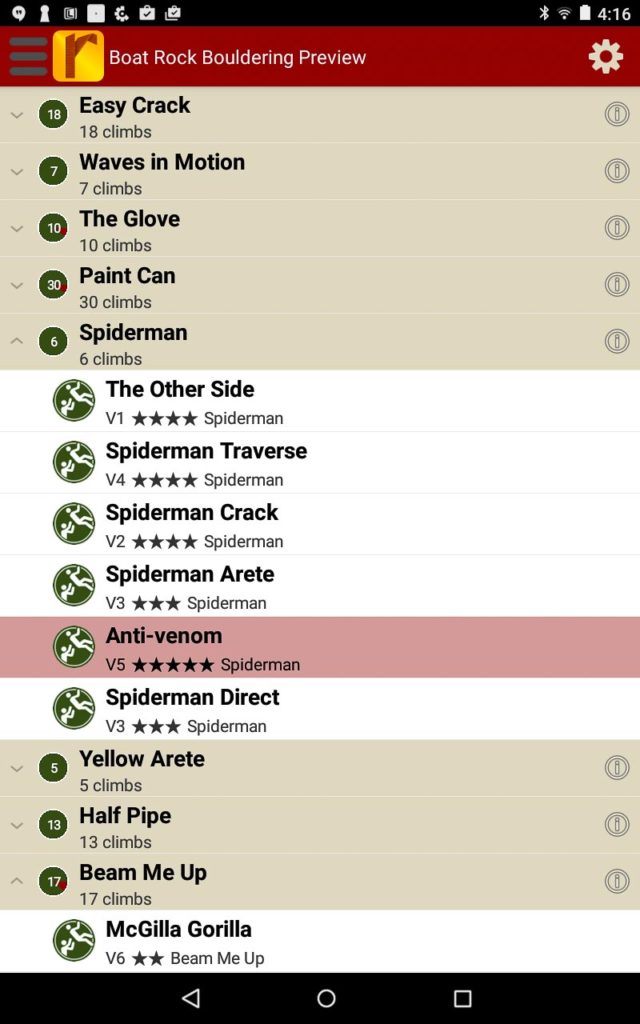This screenshot has height=1024, width=640.
Task: Open info for Paint Can
Action: [617, 284]
